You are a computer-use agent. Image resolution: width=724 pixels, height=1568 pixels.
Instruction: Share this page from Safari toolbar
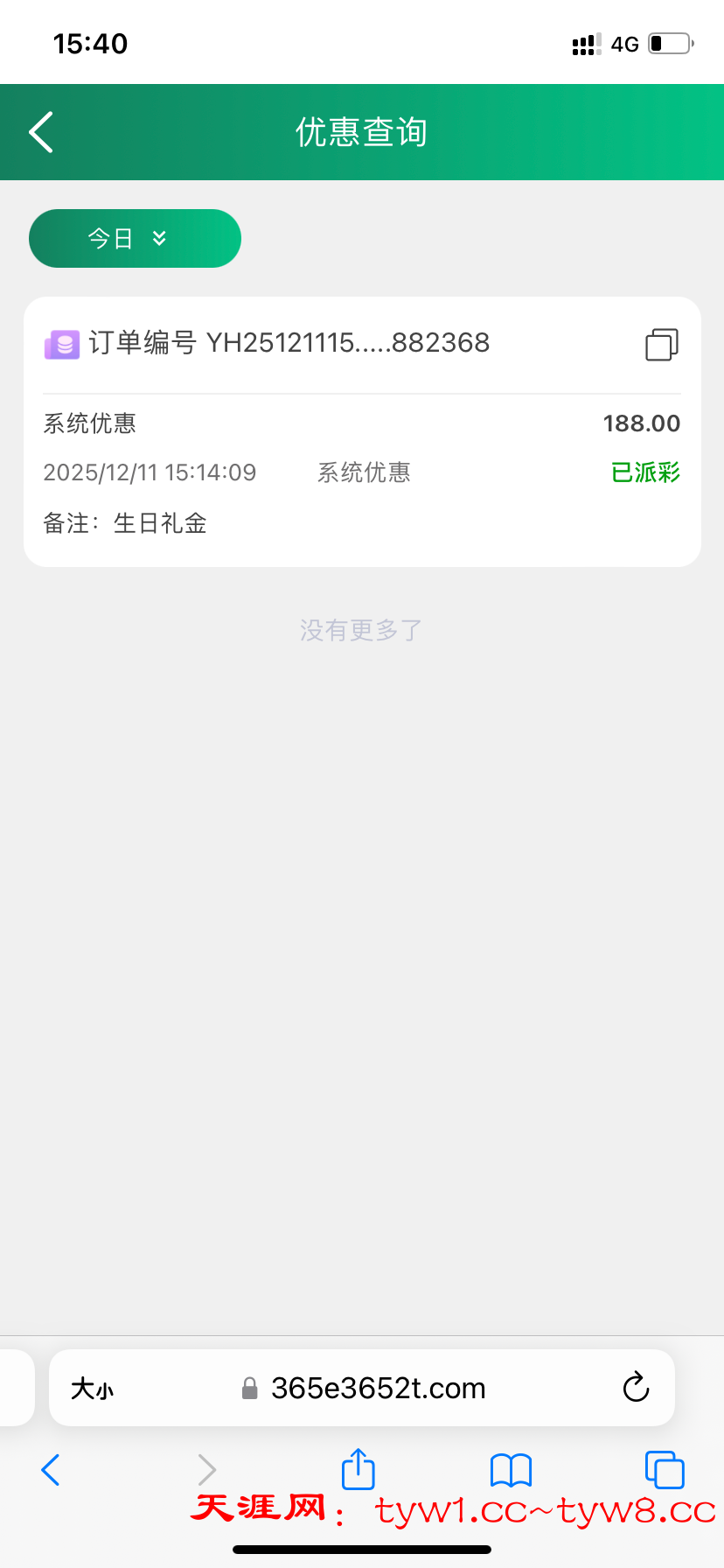click(x=358, y=1469)
